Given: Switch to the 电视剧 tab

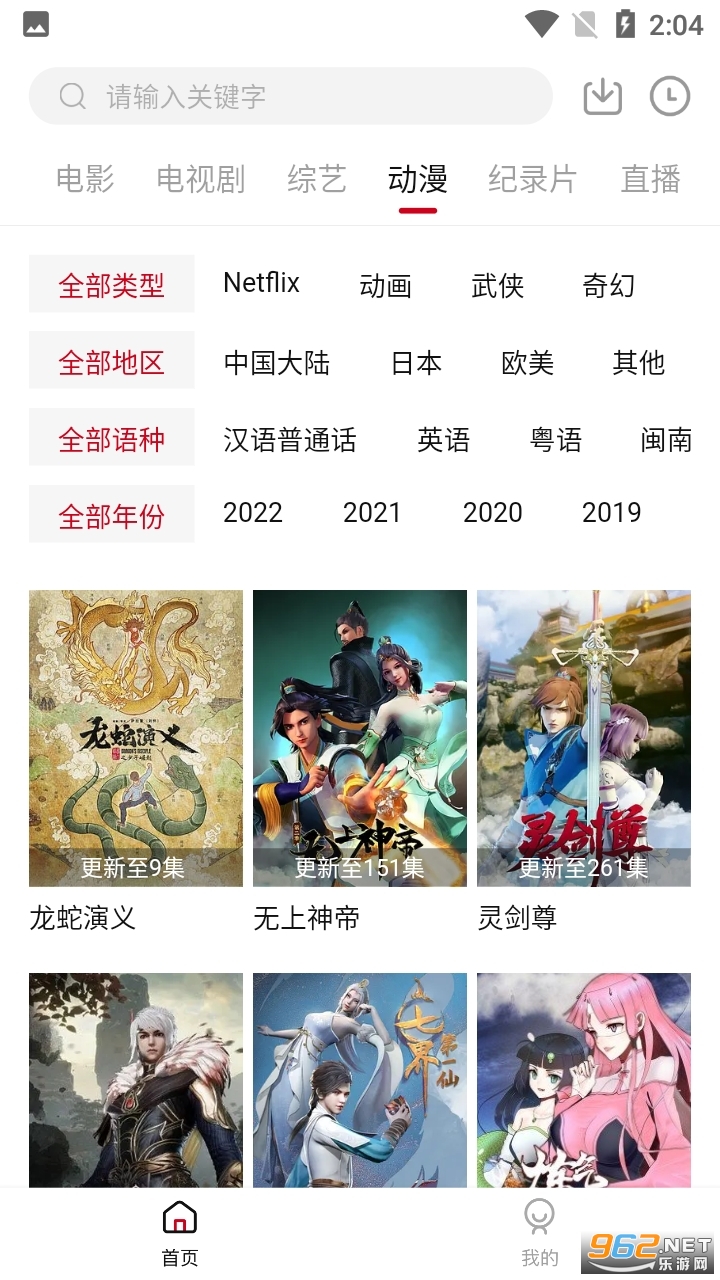Looking at the screenshot, I should click(201, 180).
